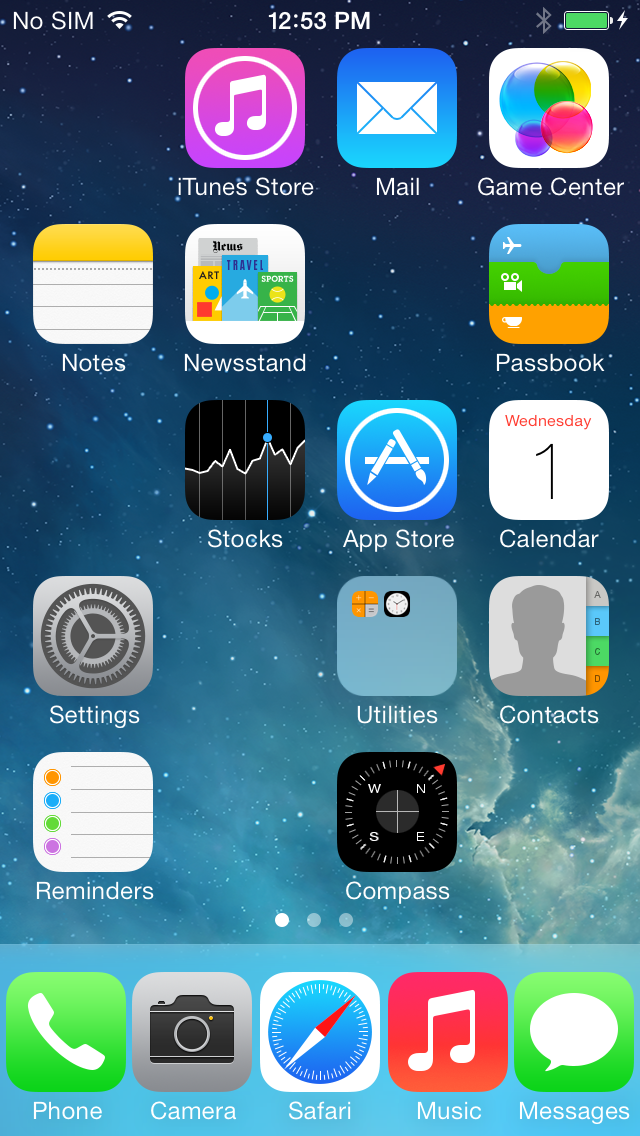Image resolution: width=640 pixels, height=1136 pixels.
Task: Open the Phone app in the dock
Action: point(66,1032)
